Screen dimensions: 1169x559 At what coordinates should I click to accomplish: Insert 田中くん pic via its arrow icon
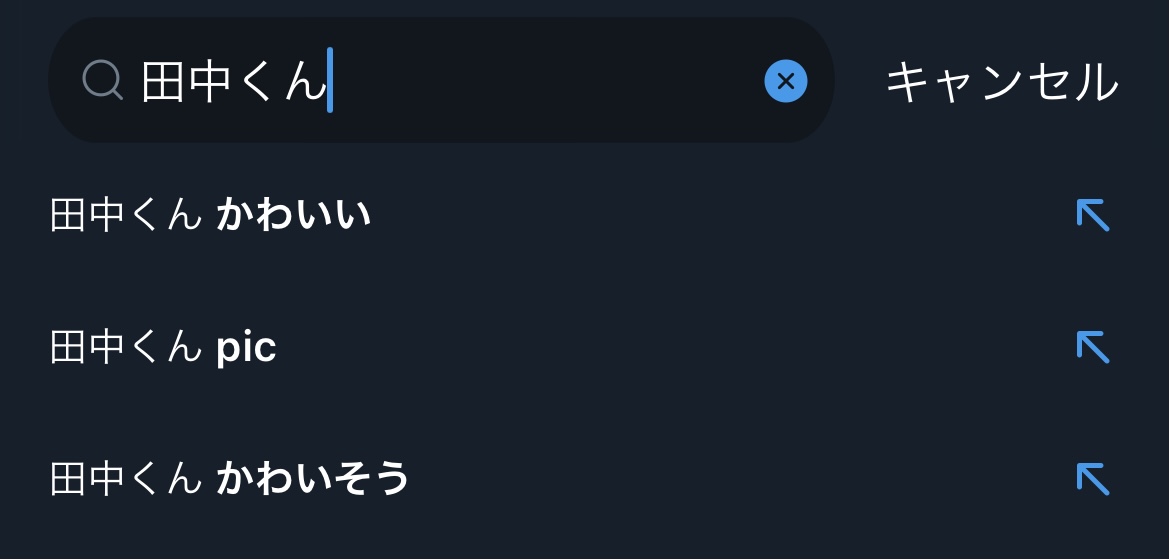tap(1092, 347)
